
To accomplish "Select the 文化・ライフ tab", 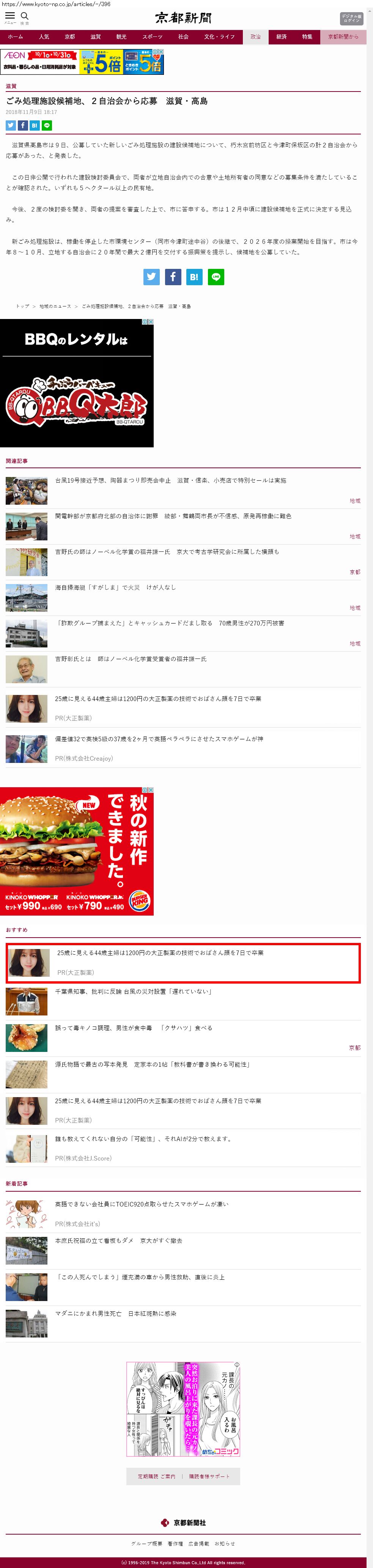I will pos(219,37).
